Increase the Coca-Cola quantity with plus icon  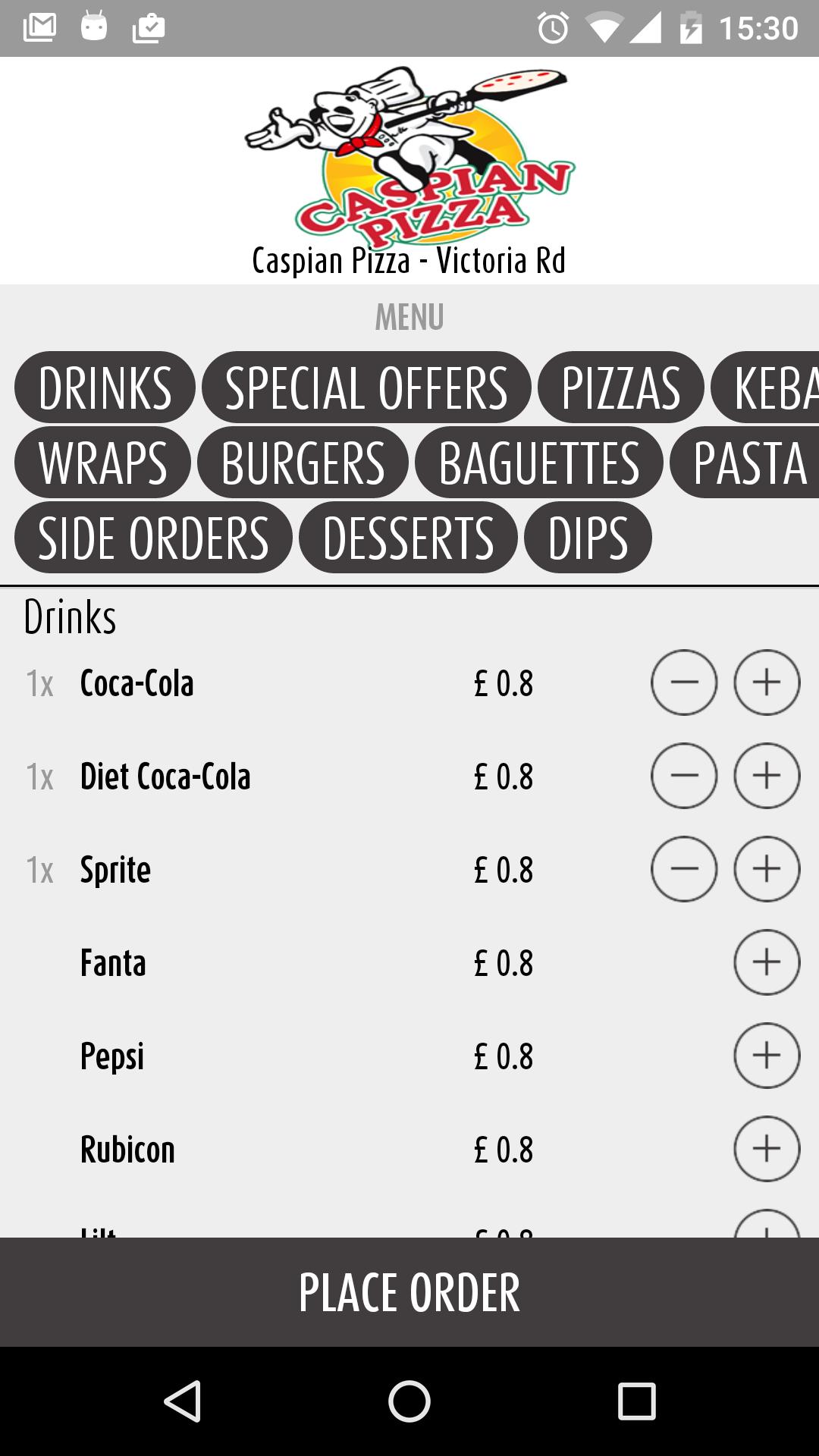pos(766,682)
